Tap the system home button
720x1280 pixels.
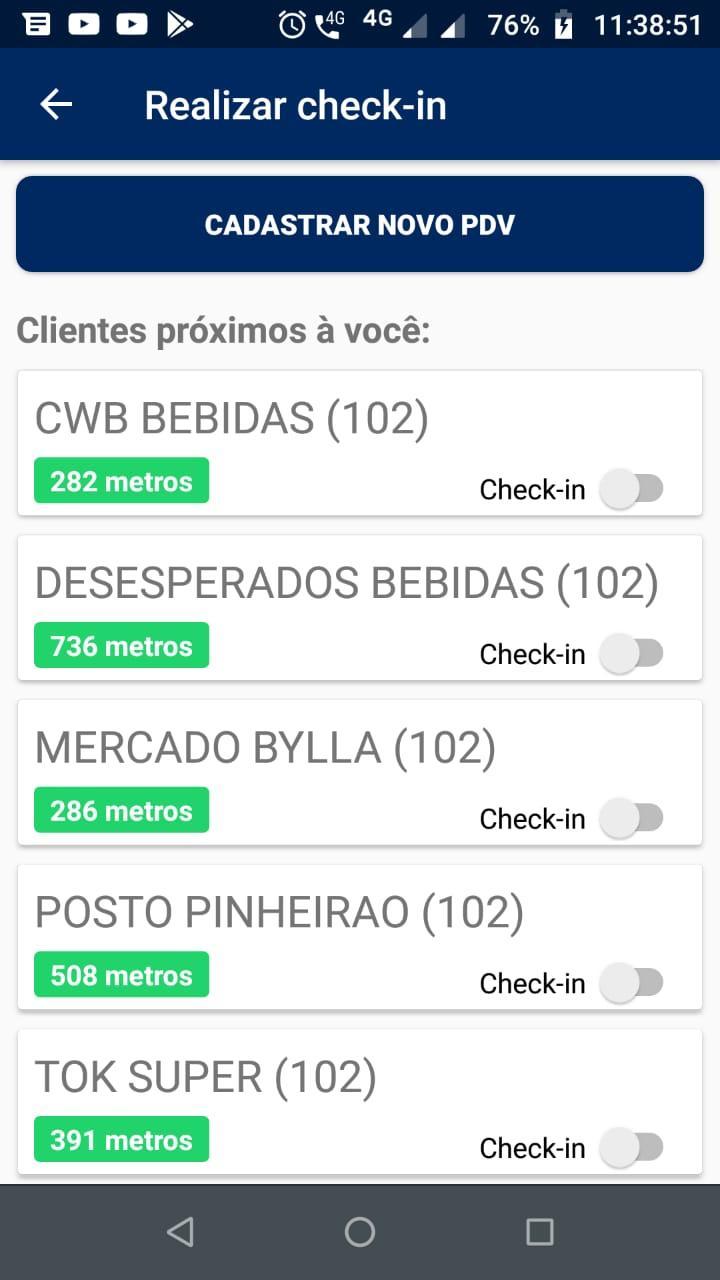tap(360, 1232)
